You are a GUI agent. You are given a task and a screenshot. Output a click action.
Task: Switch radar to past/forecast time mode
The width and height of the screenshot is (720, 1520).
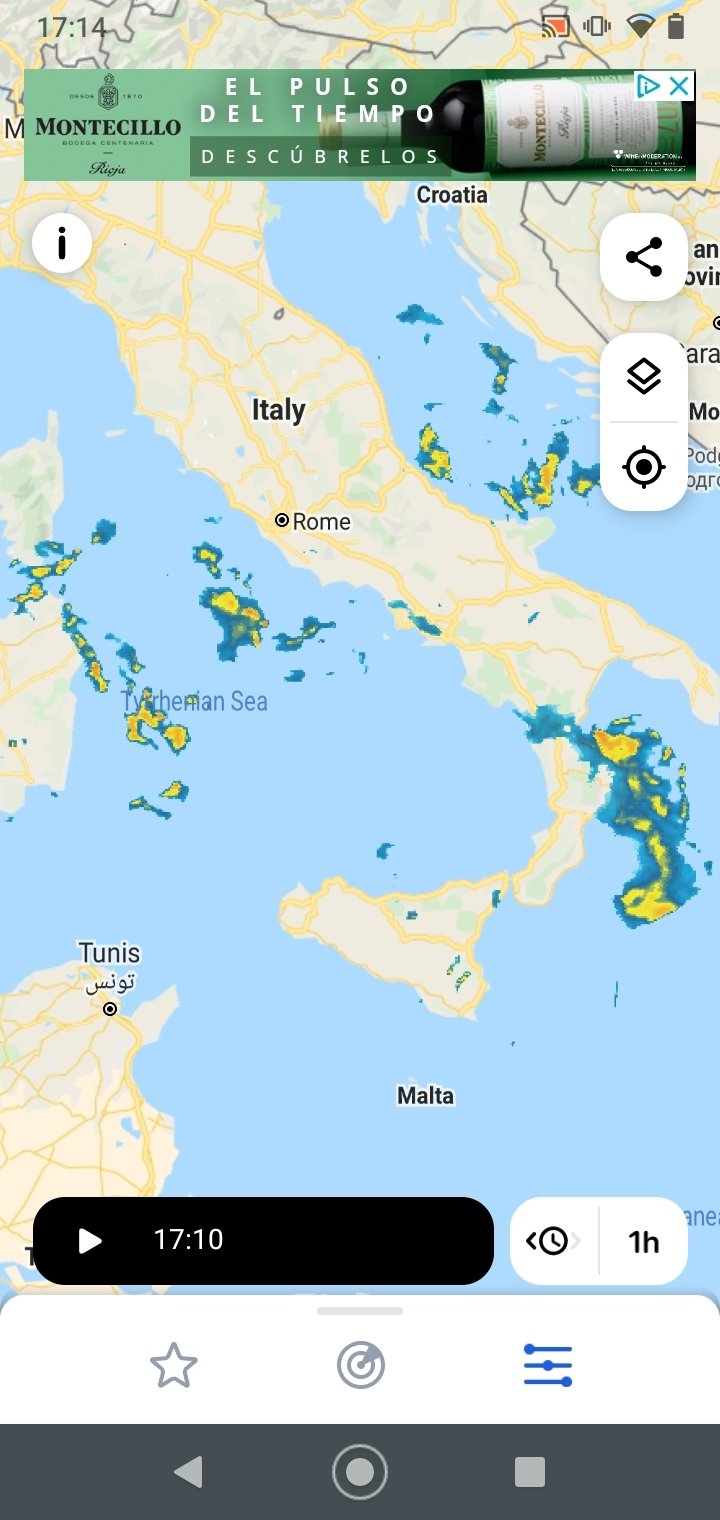point(554,1241)
